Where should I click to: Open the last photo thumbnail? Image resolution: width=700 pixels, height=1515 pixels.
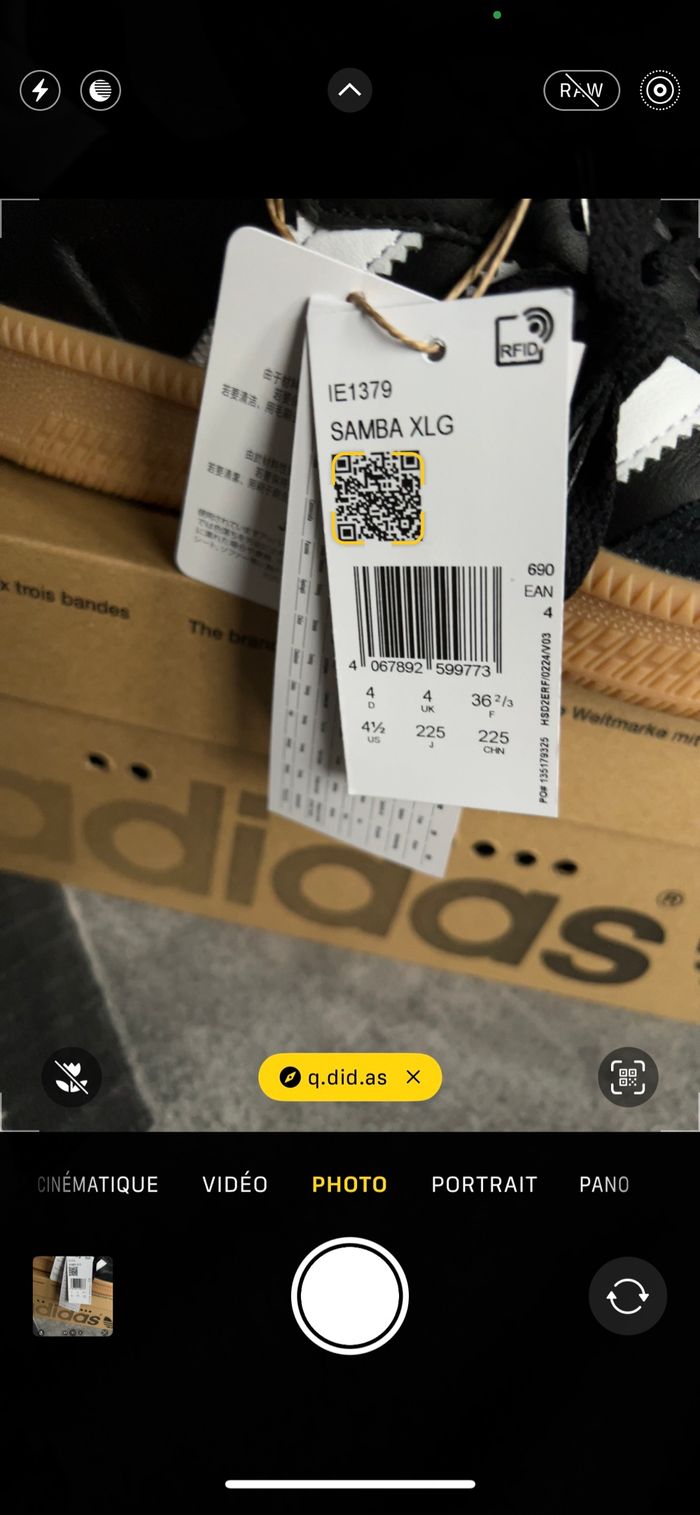pos(73,1296)
